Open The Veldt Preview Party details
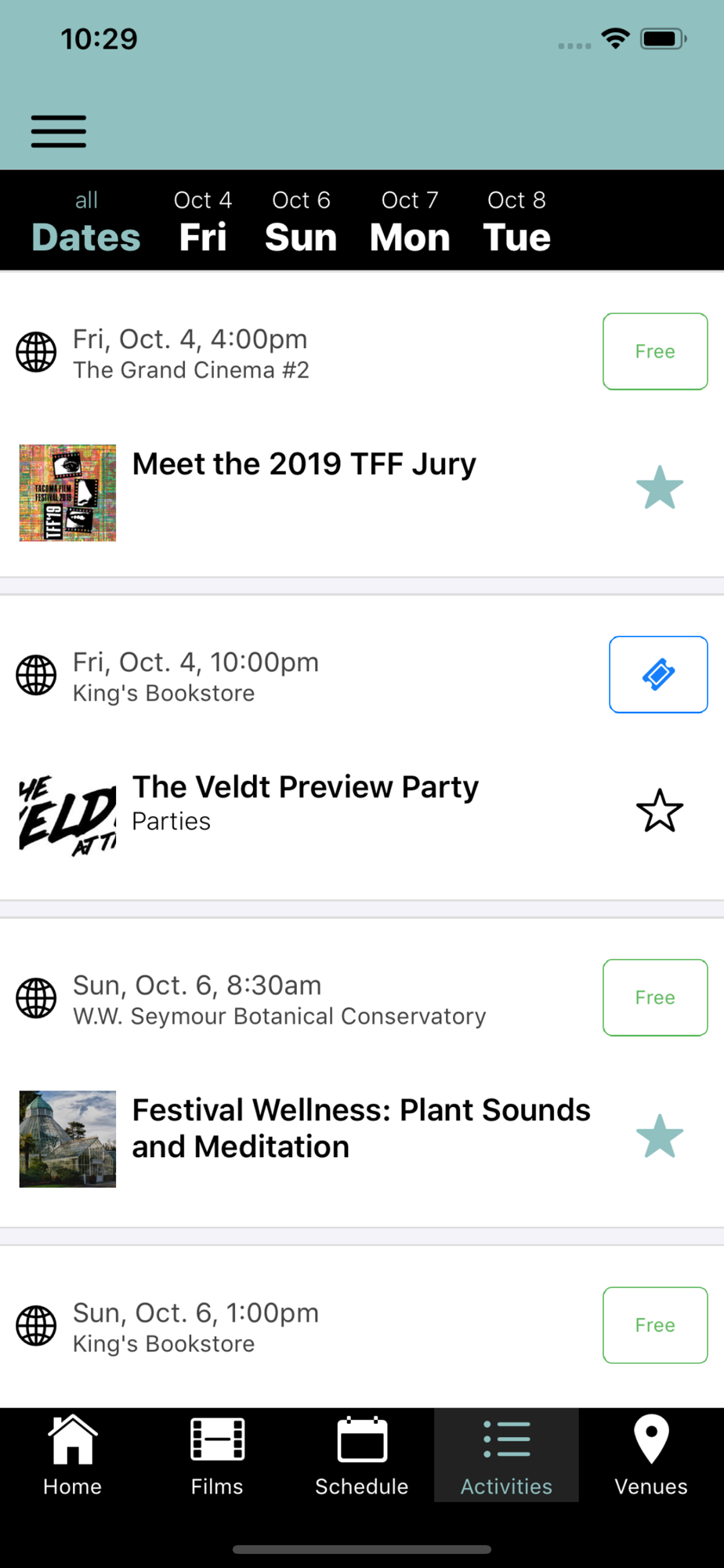The height and width of the screenshot is (1568, 724). click(x=306, y=787)
